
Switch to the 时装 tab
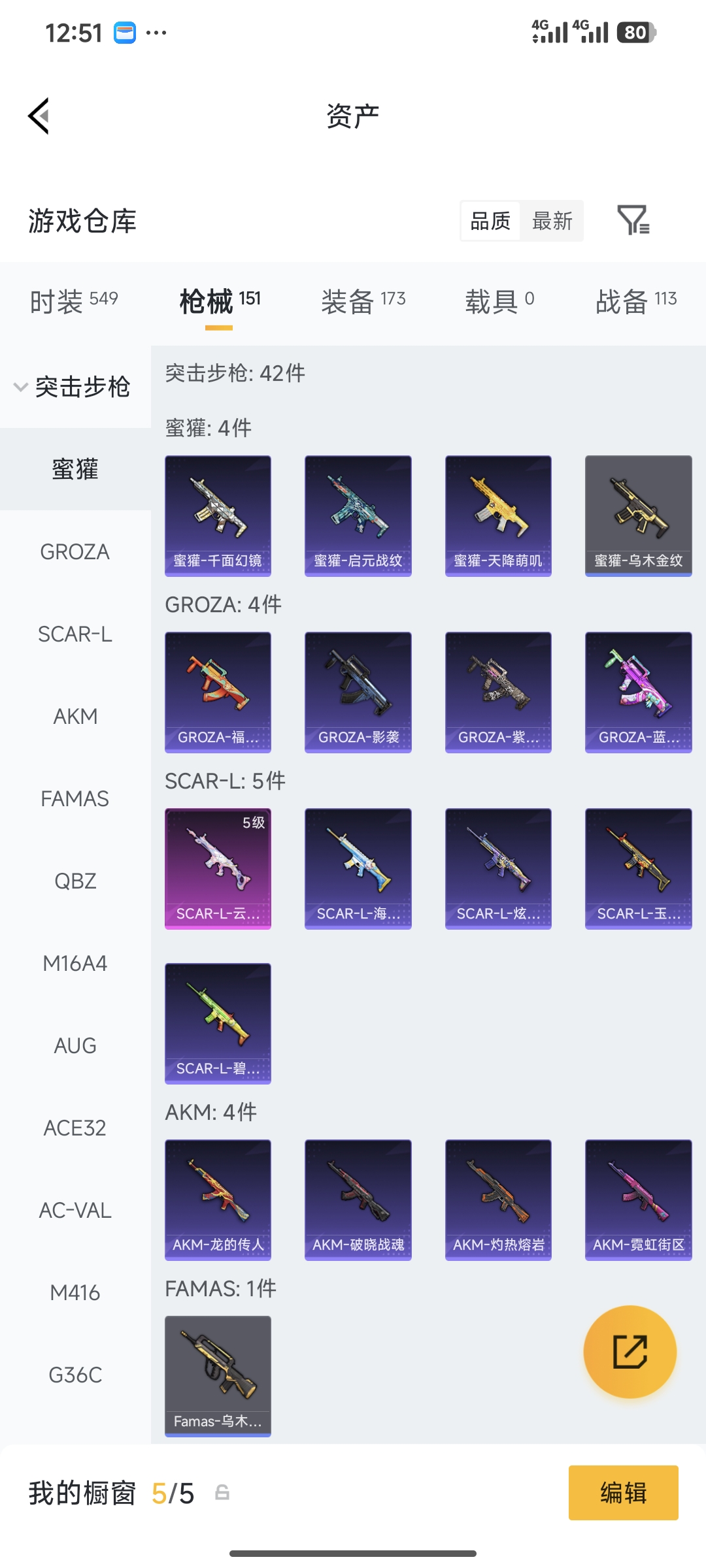(x=74, y=301)
